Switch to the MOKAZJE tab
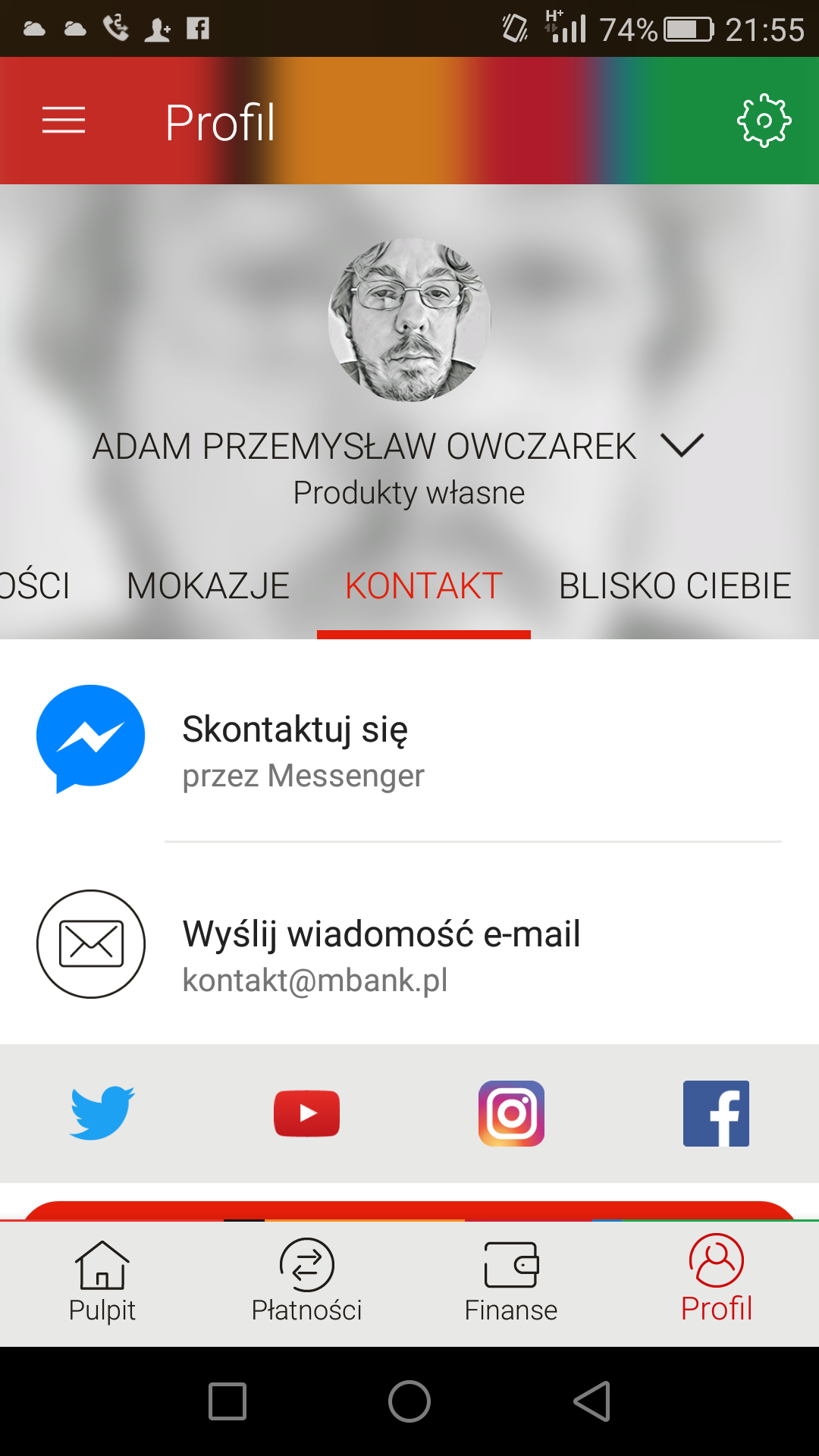Screen dimensions: 819x1456 click(208, 586)
